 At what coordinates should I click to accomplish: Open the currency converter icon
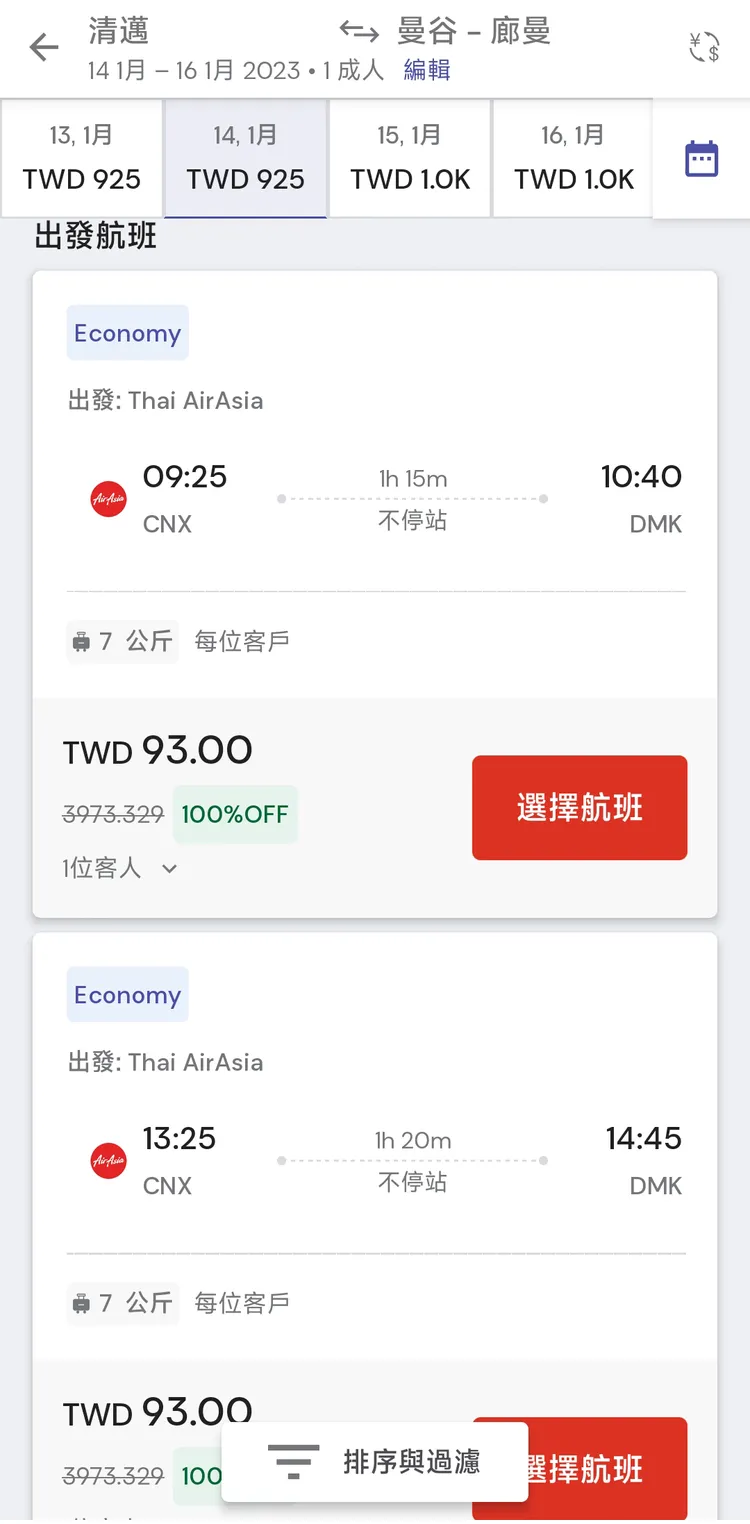[703, 46]
